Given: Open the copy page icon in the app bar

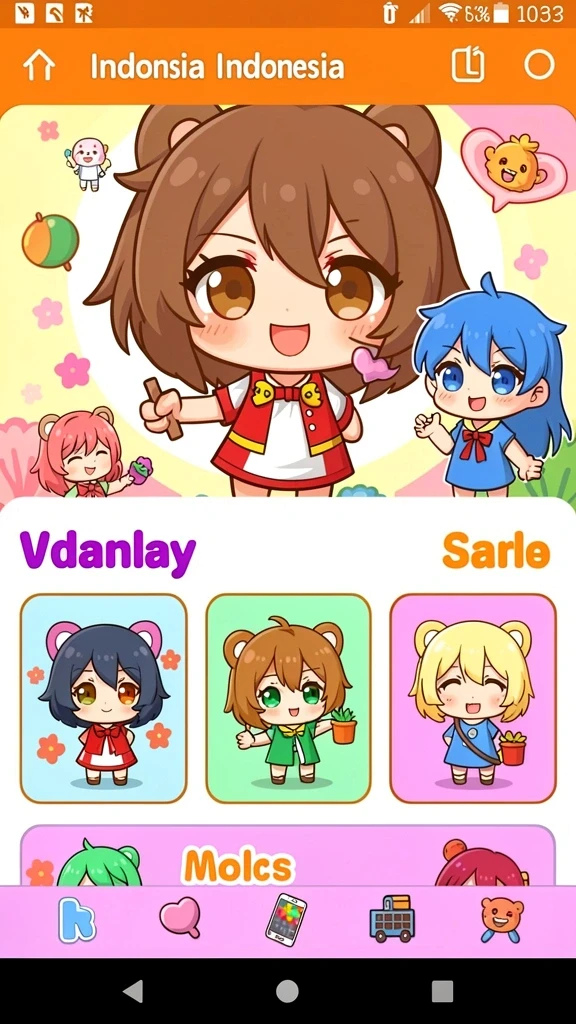Looking at the screenshot, I should (468, 65).
